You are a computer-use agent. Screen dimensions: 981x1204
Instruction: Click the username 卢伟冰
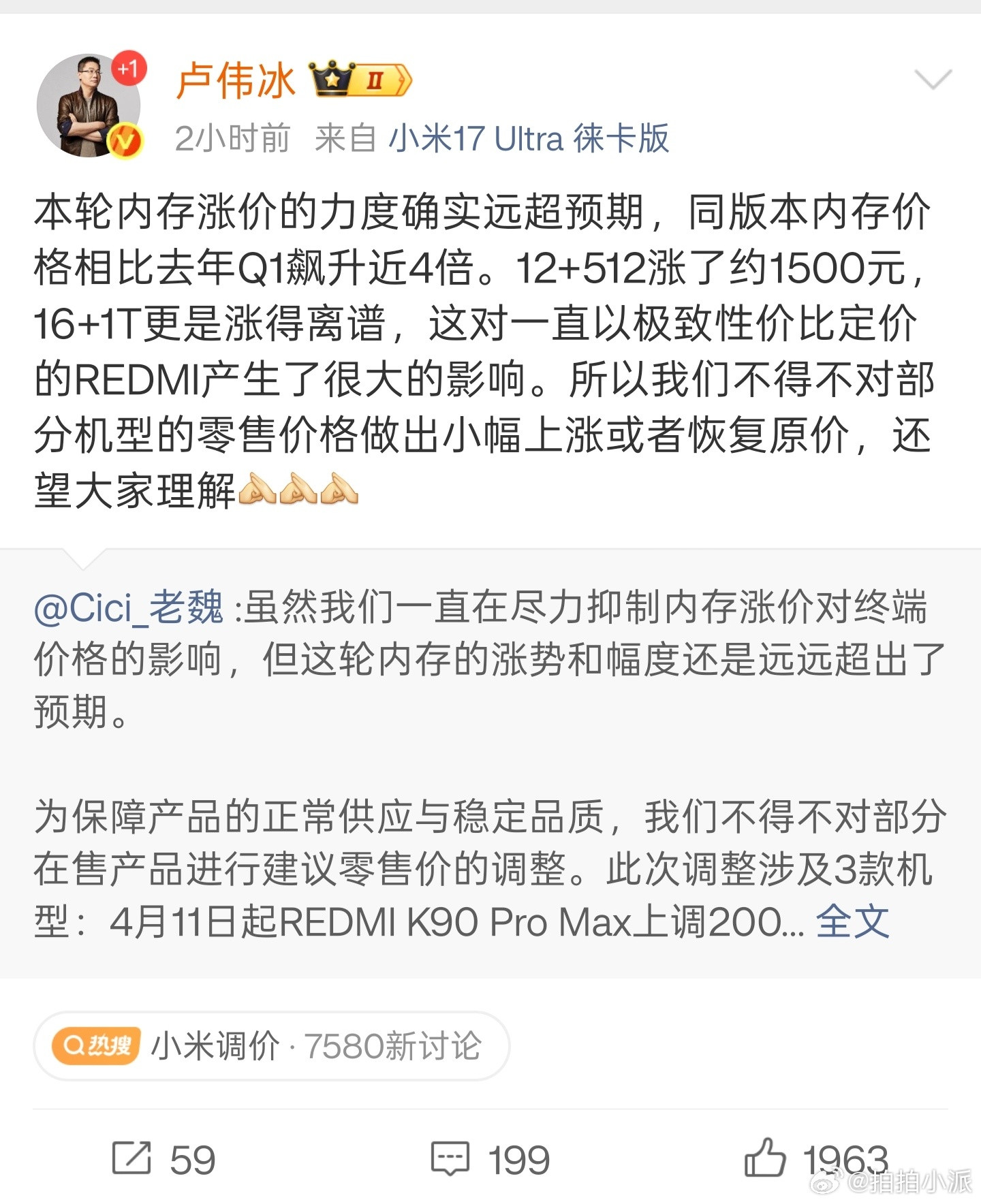coord(238,78)
